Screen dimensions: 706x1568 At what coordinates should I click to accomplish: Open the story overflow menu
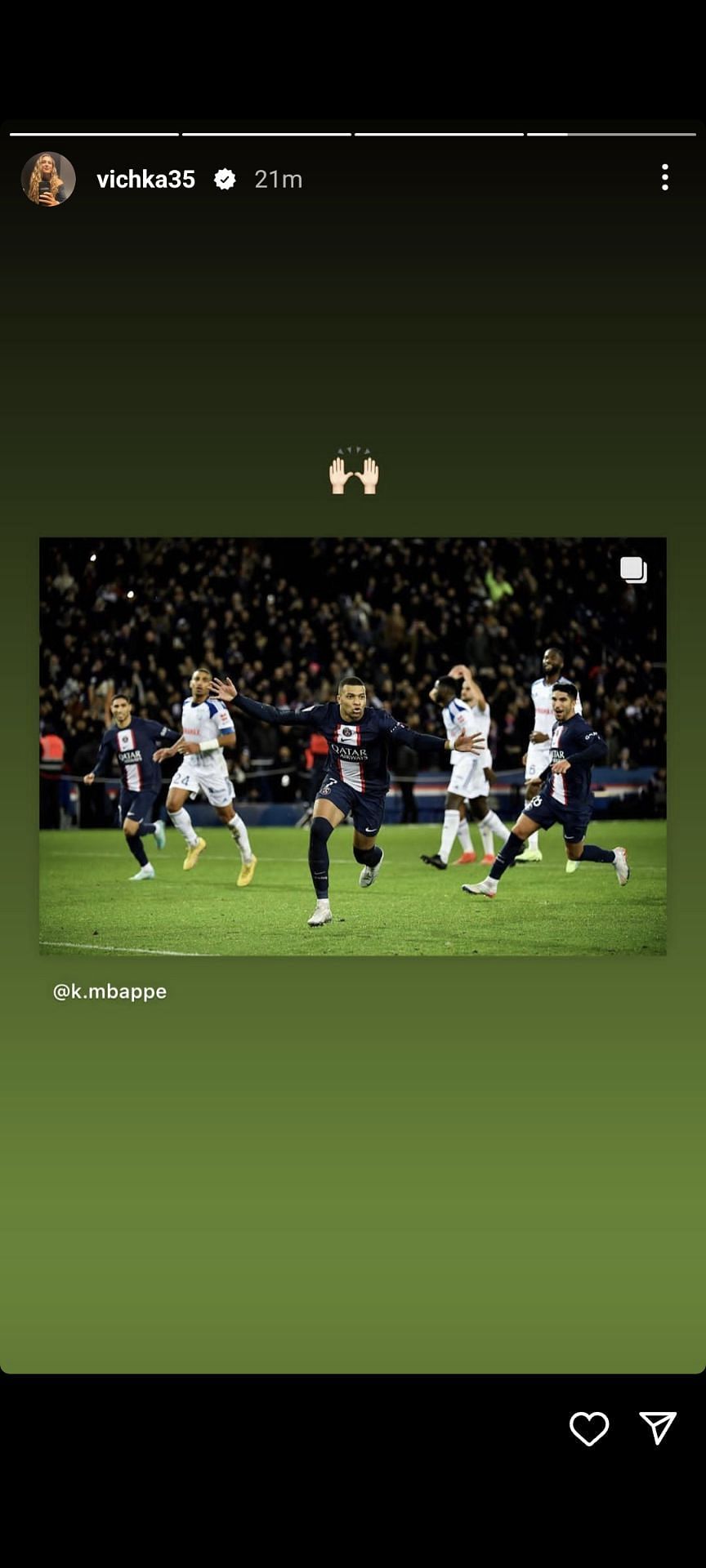tap(665, 177)
